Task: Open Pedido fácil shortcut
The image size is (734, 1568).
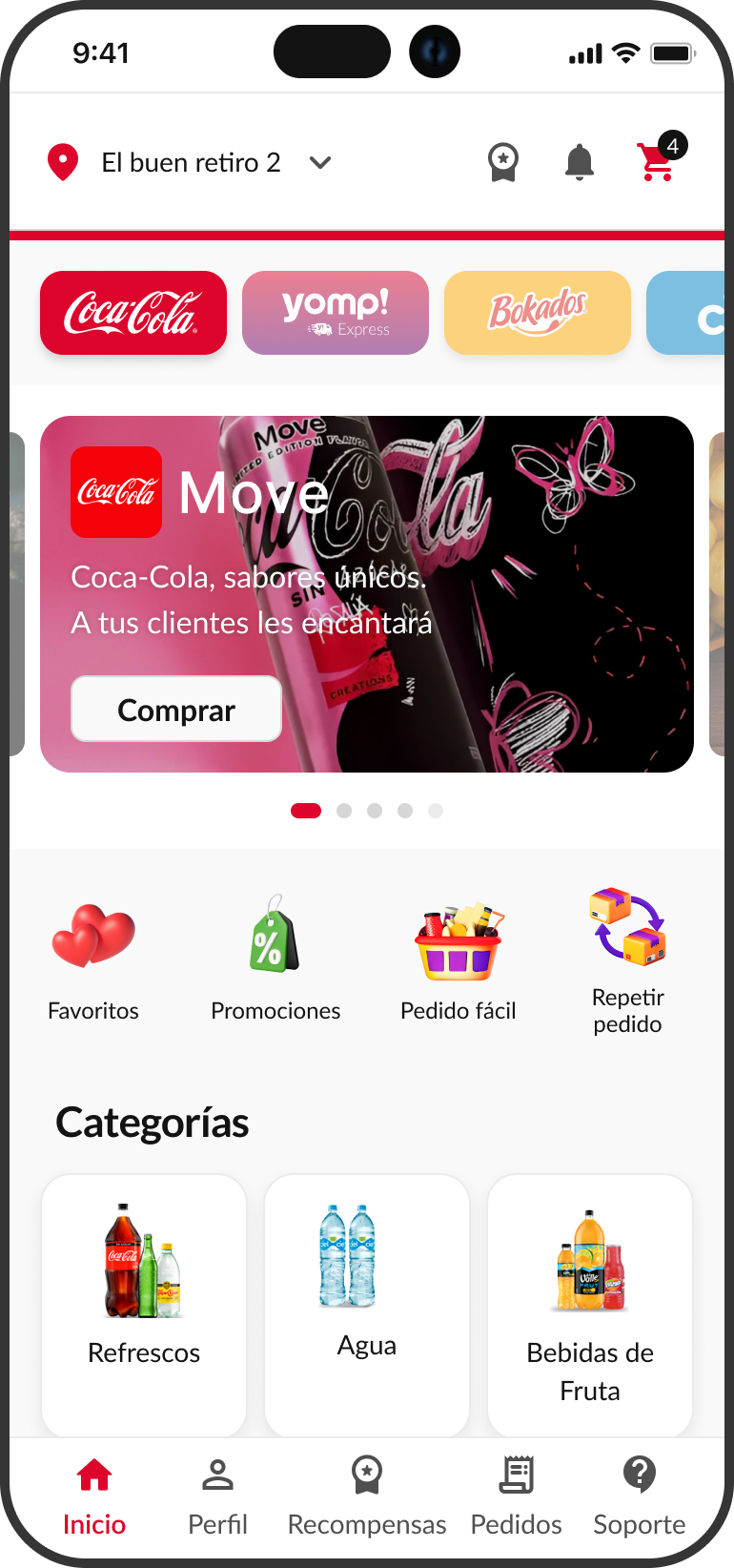Action: tap(459, 958)
